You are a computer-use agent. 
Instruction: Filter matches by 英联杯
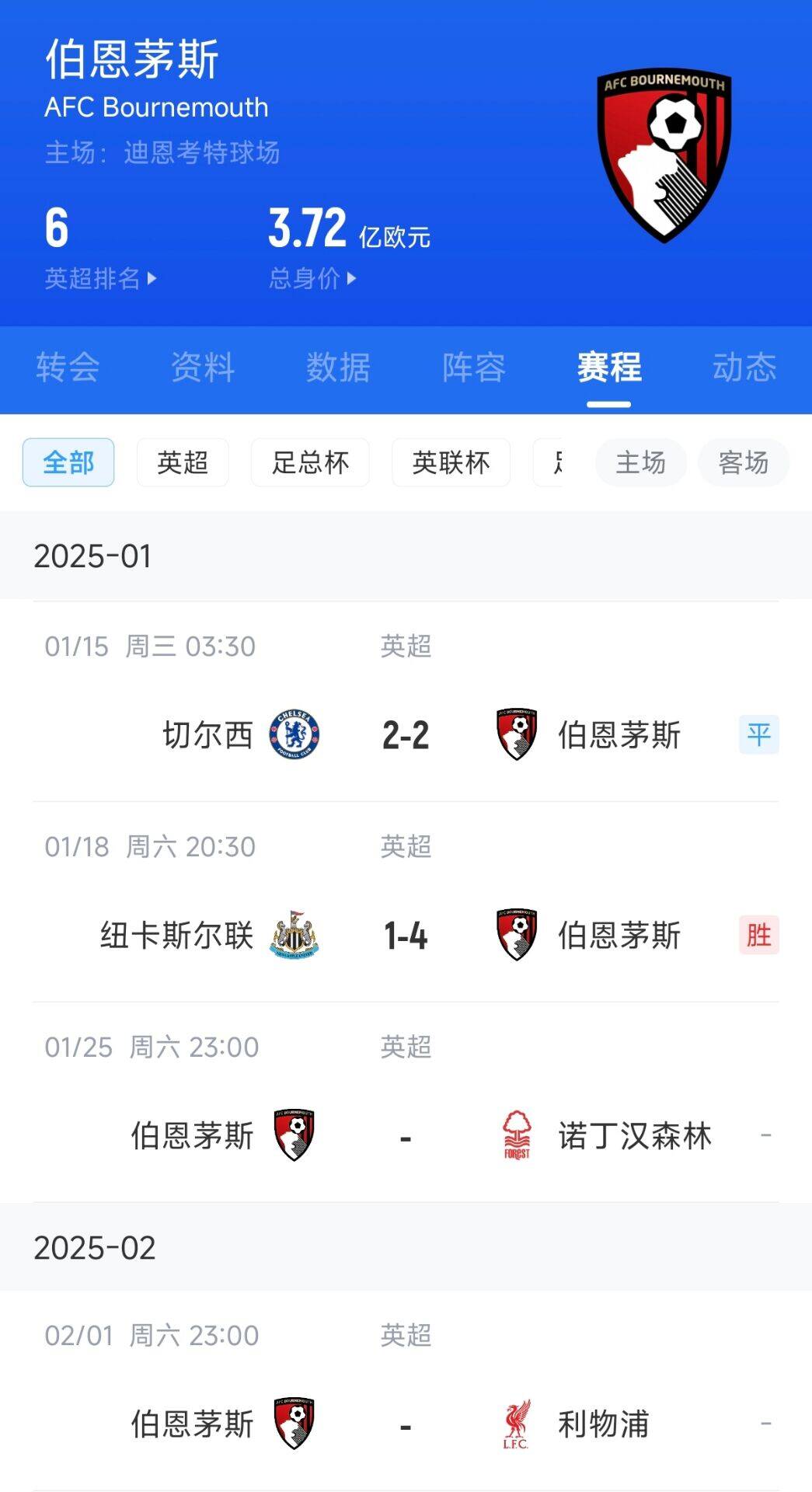pos(451,463)
